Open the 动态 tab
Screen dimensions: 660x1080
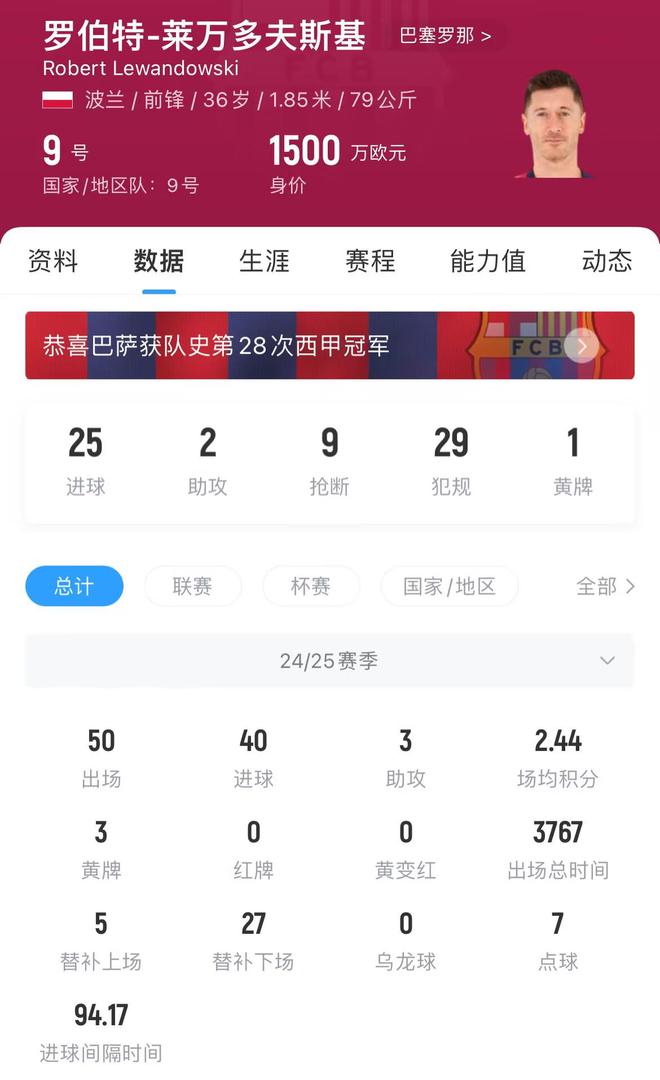606,262
